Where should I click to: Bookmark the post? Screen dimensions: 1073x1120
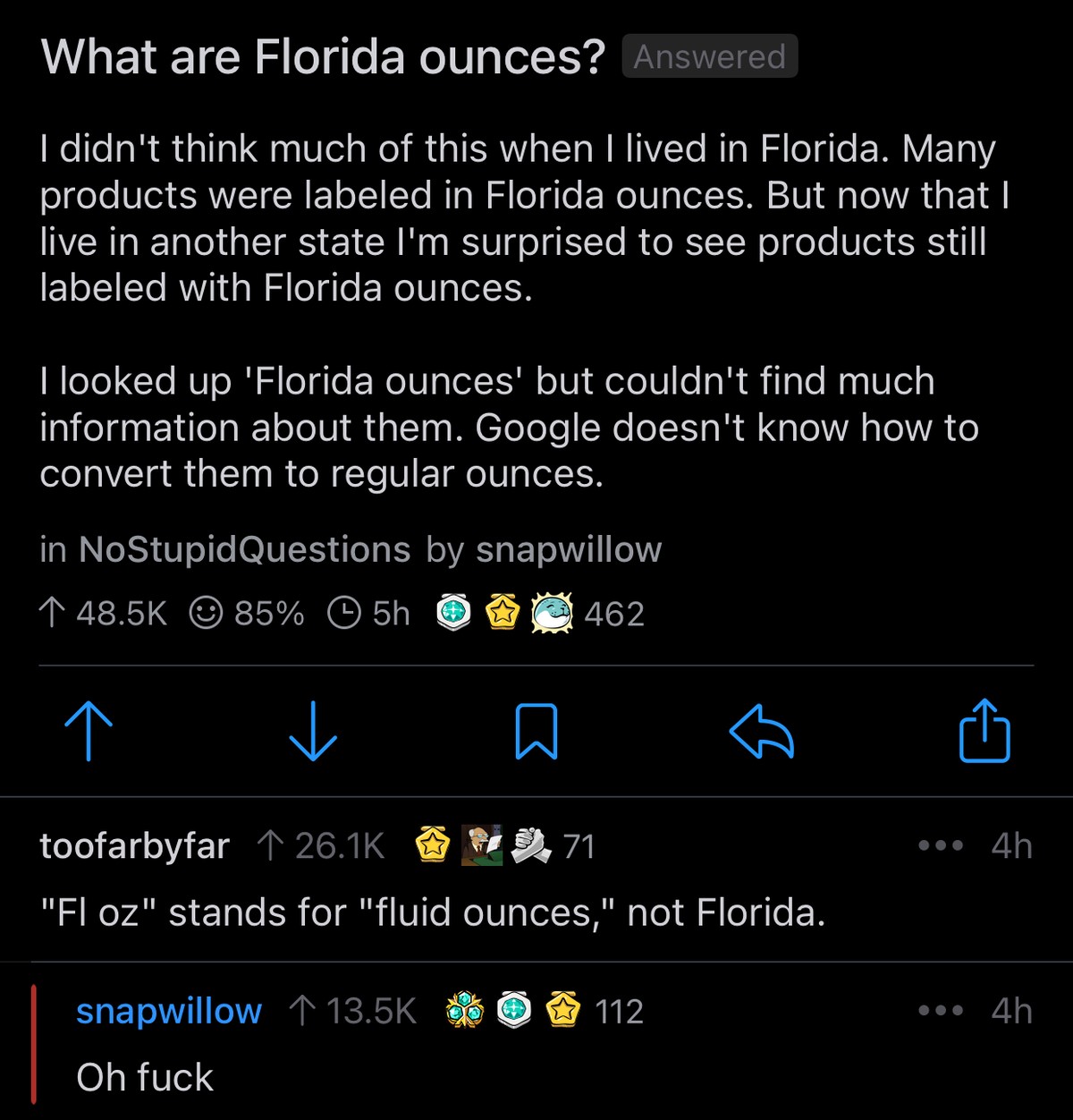[x=536, y=732]
